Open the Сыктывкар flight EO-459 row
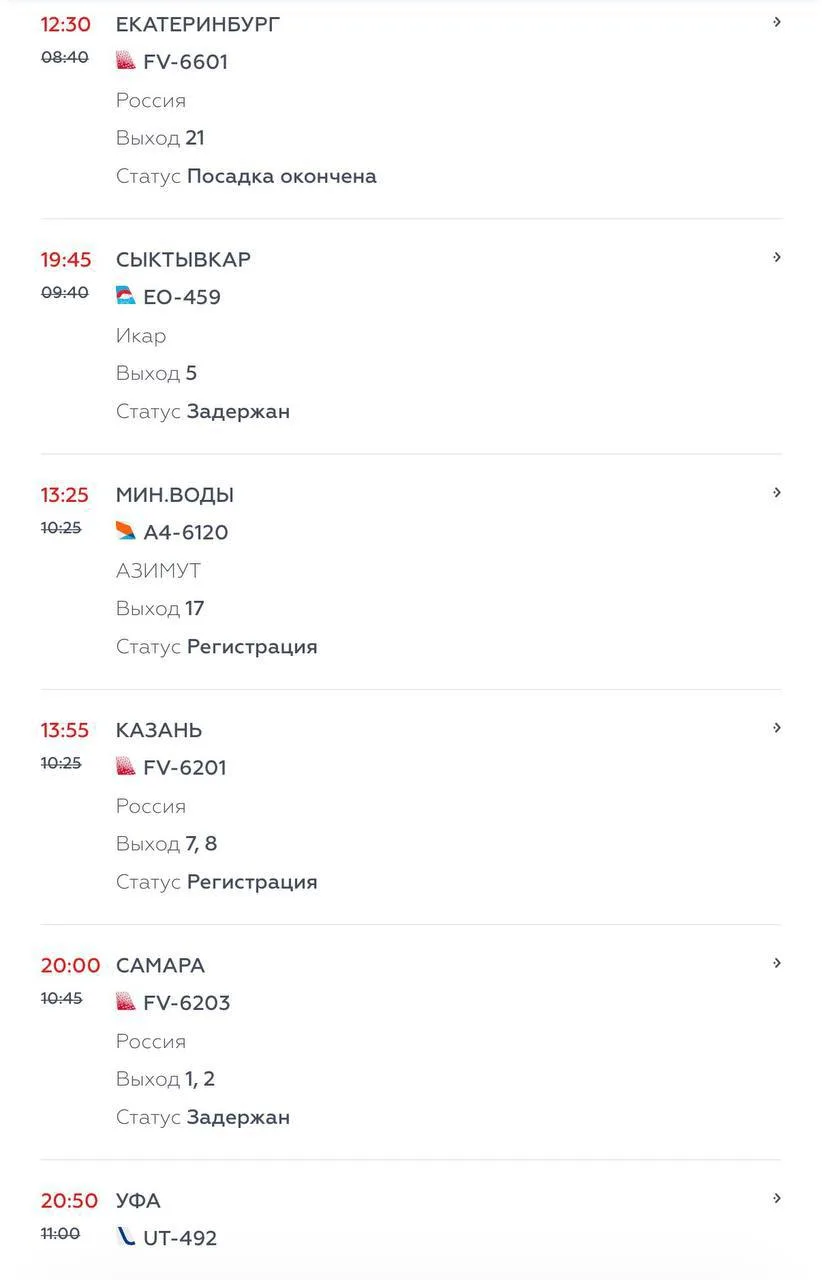This screenshot has width=822, height=1280. pyautogui.click(x=411, y=336)
